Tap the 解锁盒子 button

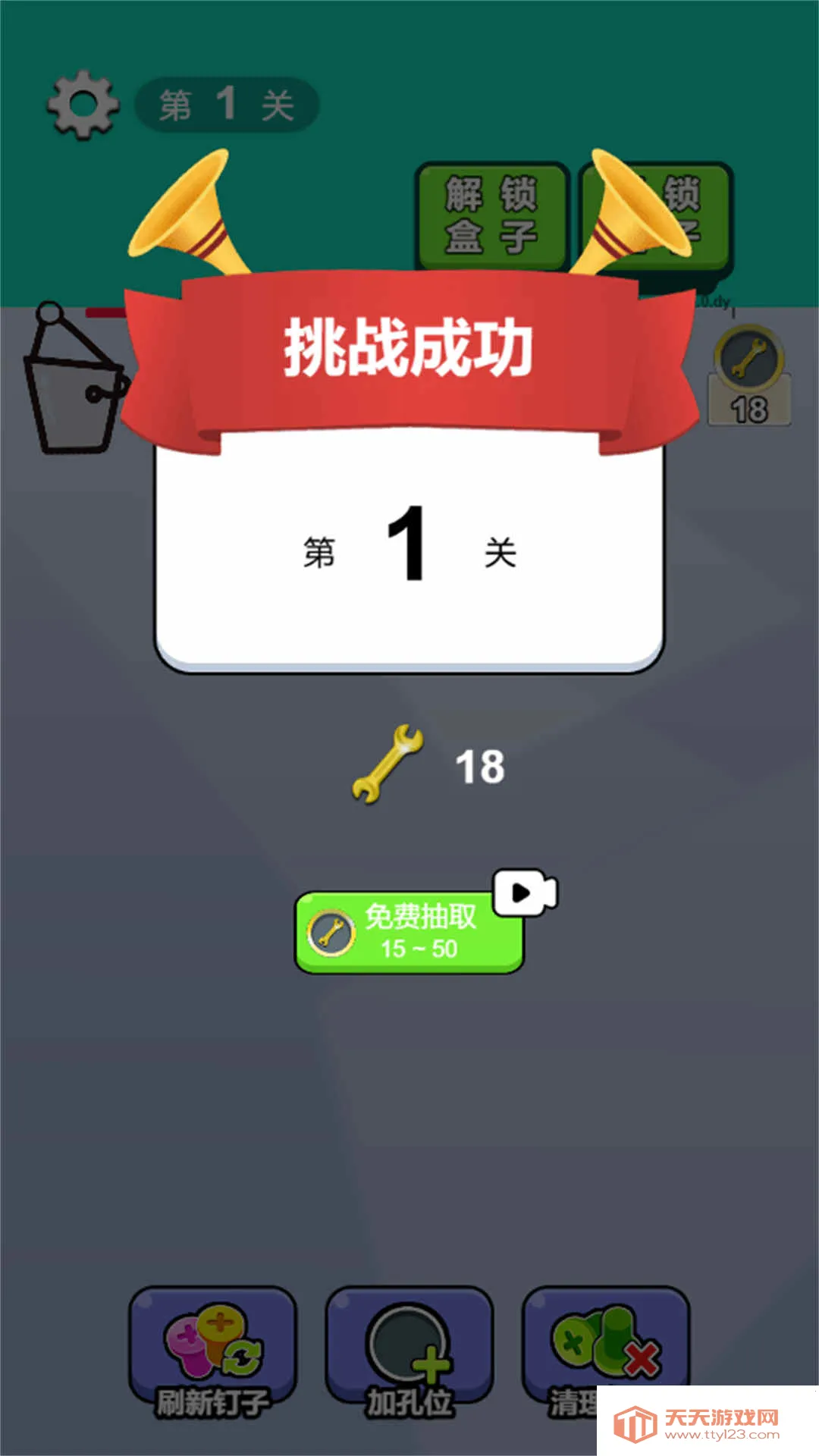(x=491, y=216)
